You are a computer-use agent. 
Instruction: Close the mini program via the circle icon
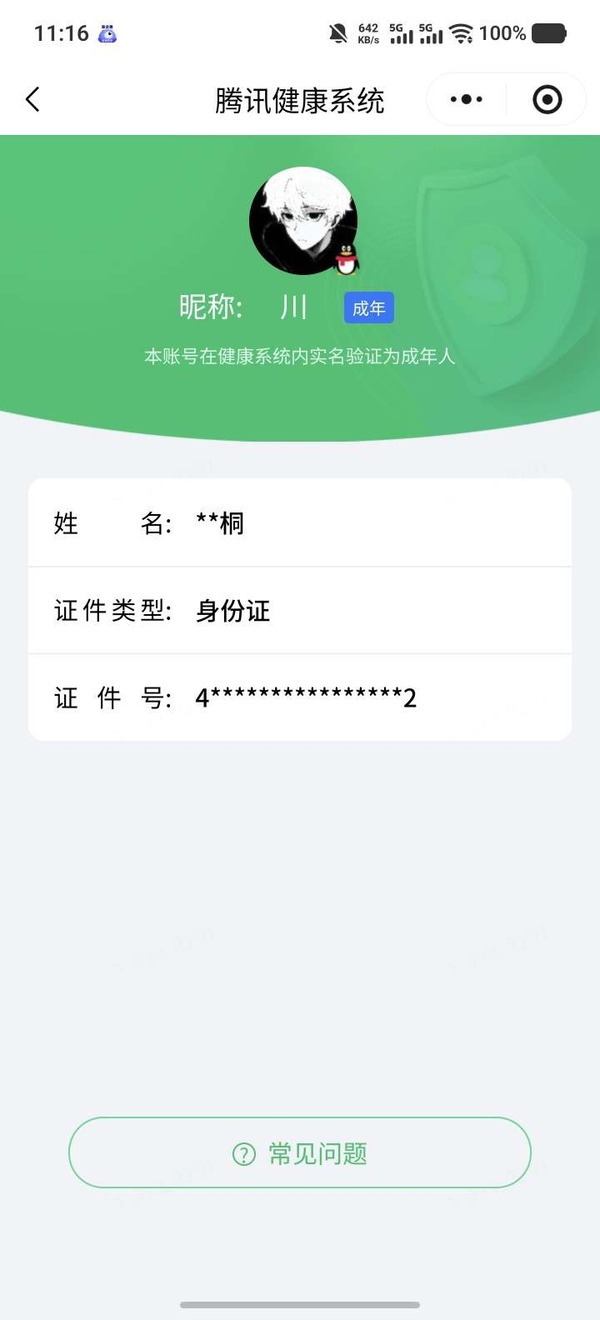point(547,99)
